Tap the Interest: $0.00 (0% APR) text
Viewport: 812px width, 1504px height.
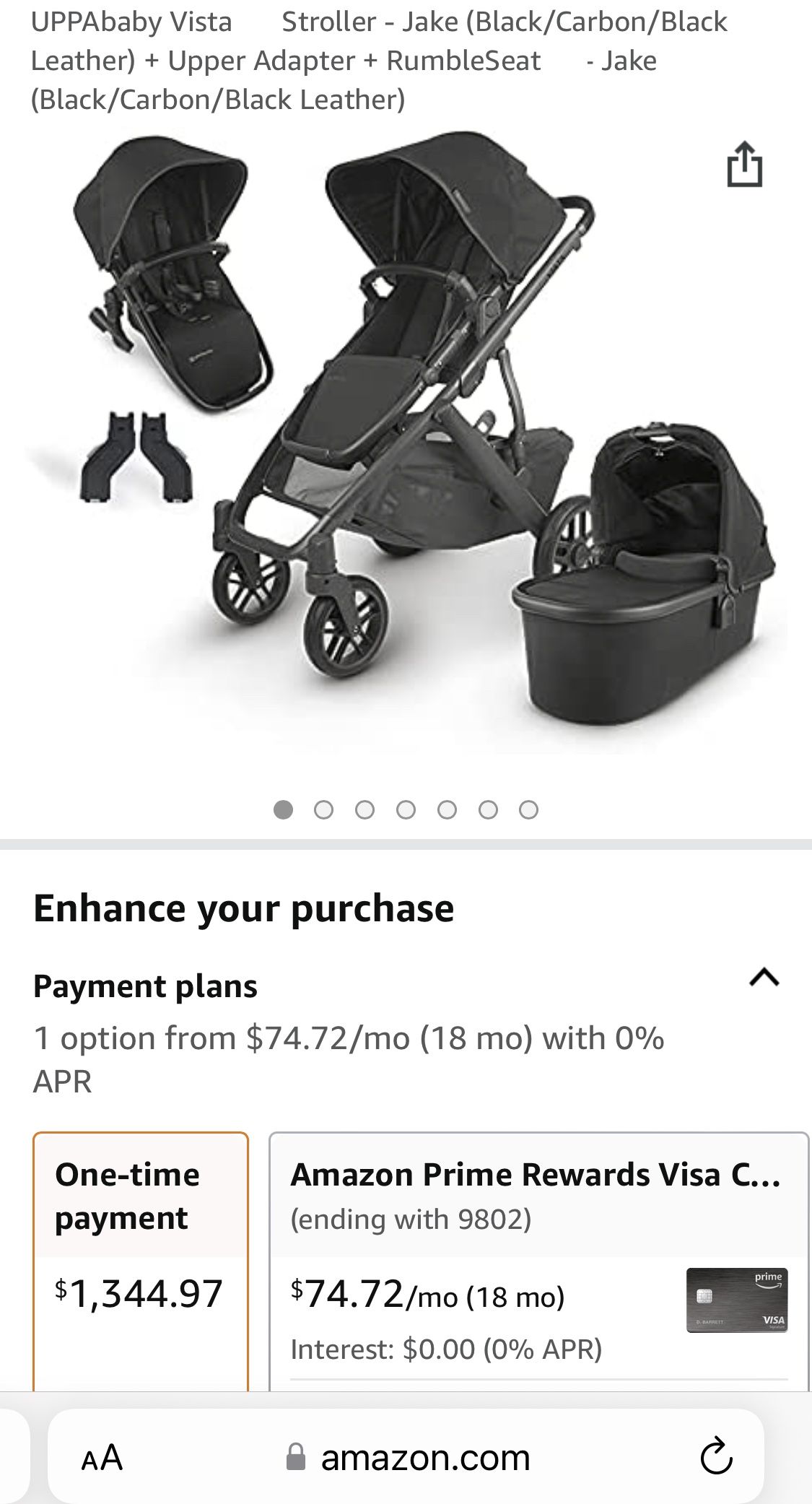pos(445,1349)
